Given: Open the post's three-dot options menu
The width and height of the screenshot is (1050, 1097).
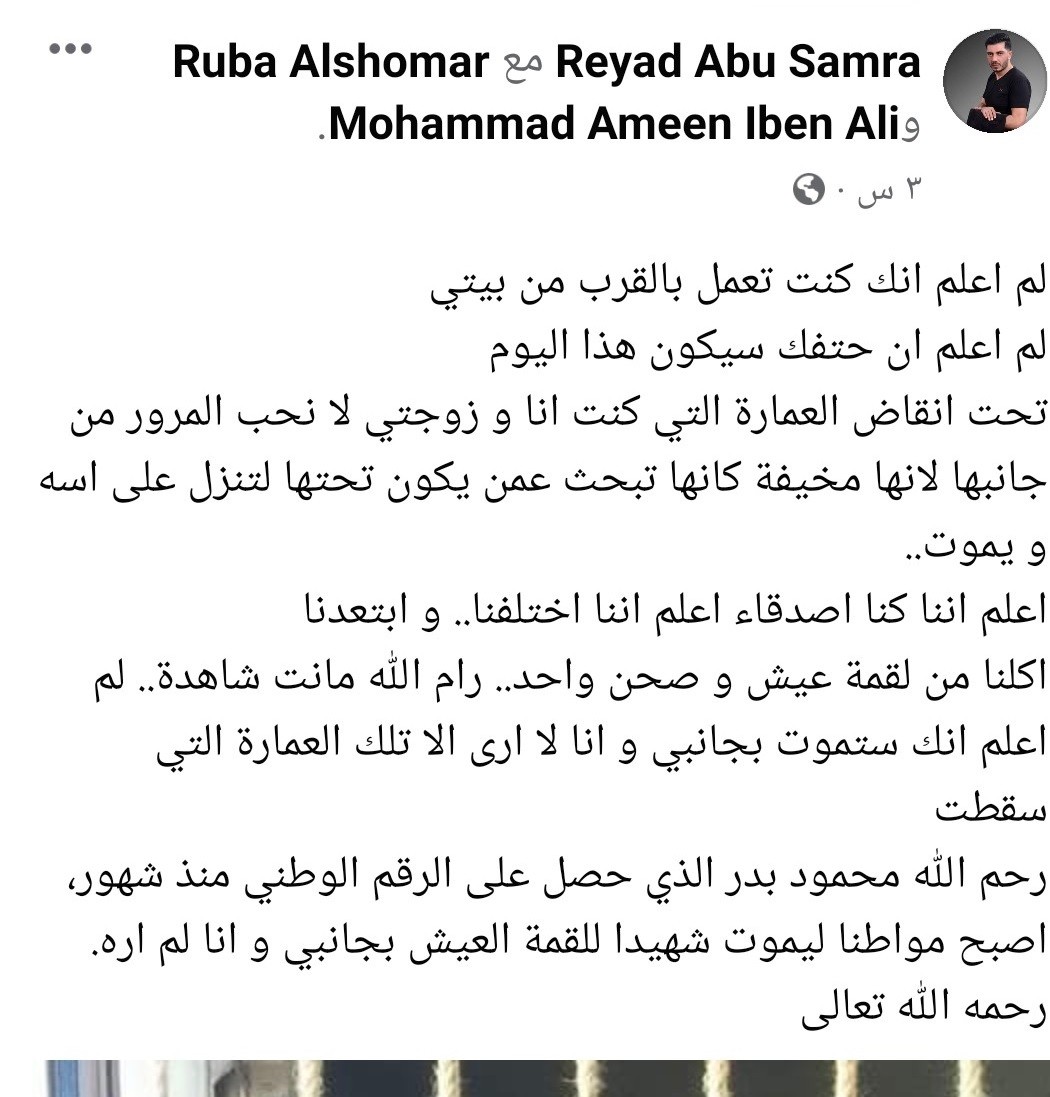Looking at the screenshot, I should pyautogui.click(x=70, y=48).
